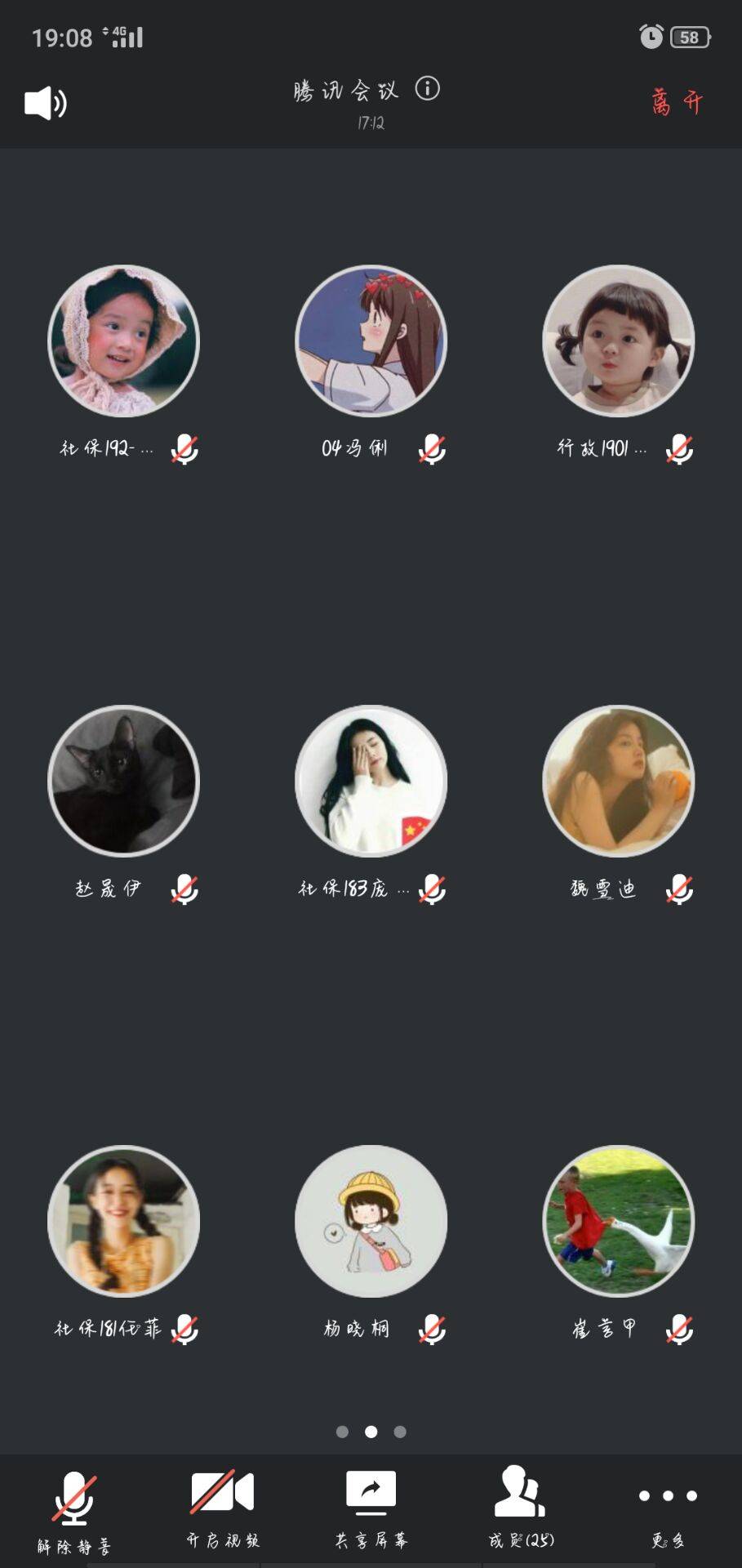Select participant 魏雪迪's avatar
742x1568 pixels.
(618, 781)
